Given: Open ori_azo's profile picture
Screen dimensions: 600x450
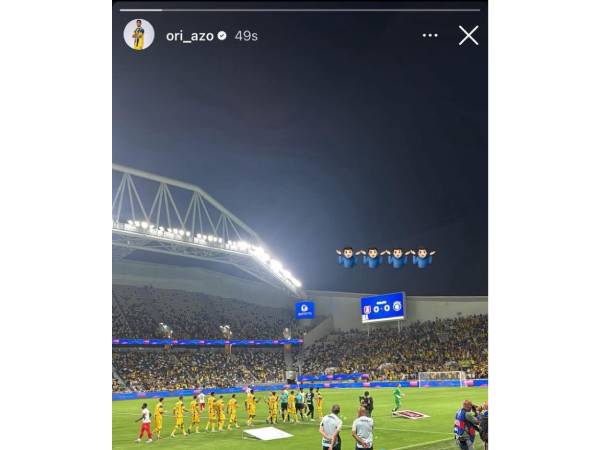Looking at the screenshot, I should (139, 35).
